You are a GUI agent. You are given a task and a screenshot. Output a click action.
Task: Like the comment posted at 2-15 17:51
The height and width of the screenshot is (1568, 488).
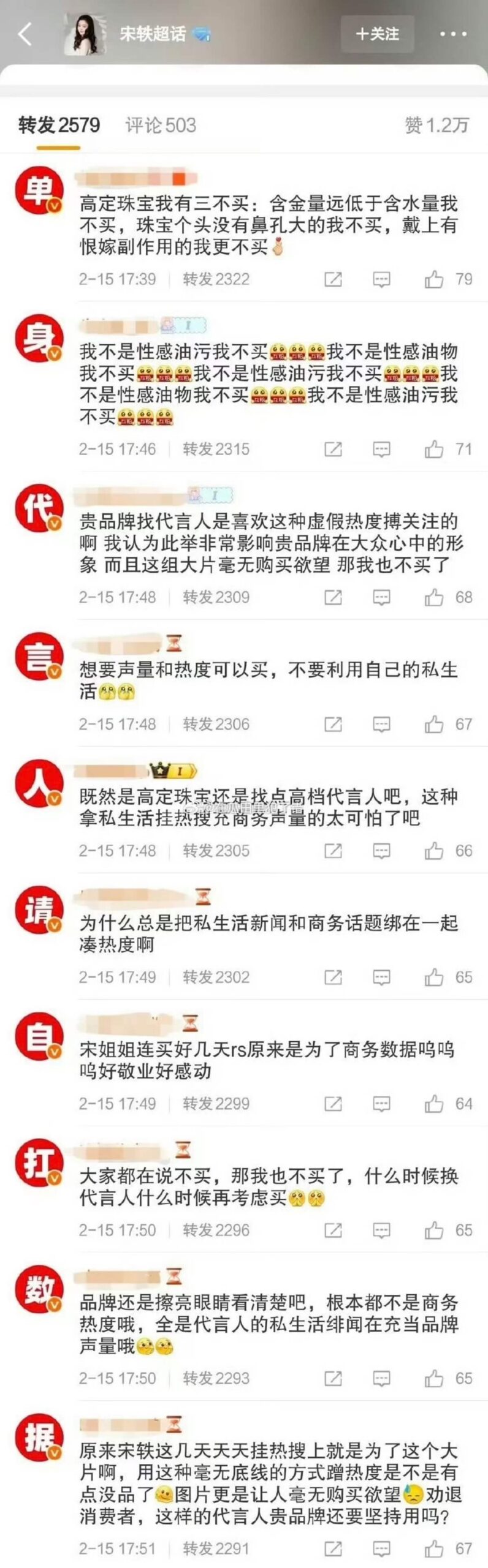434,1549
